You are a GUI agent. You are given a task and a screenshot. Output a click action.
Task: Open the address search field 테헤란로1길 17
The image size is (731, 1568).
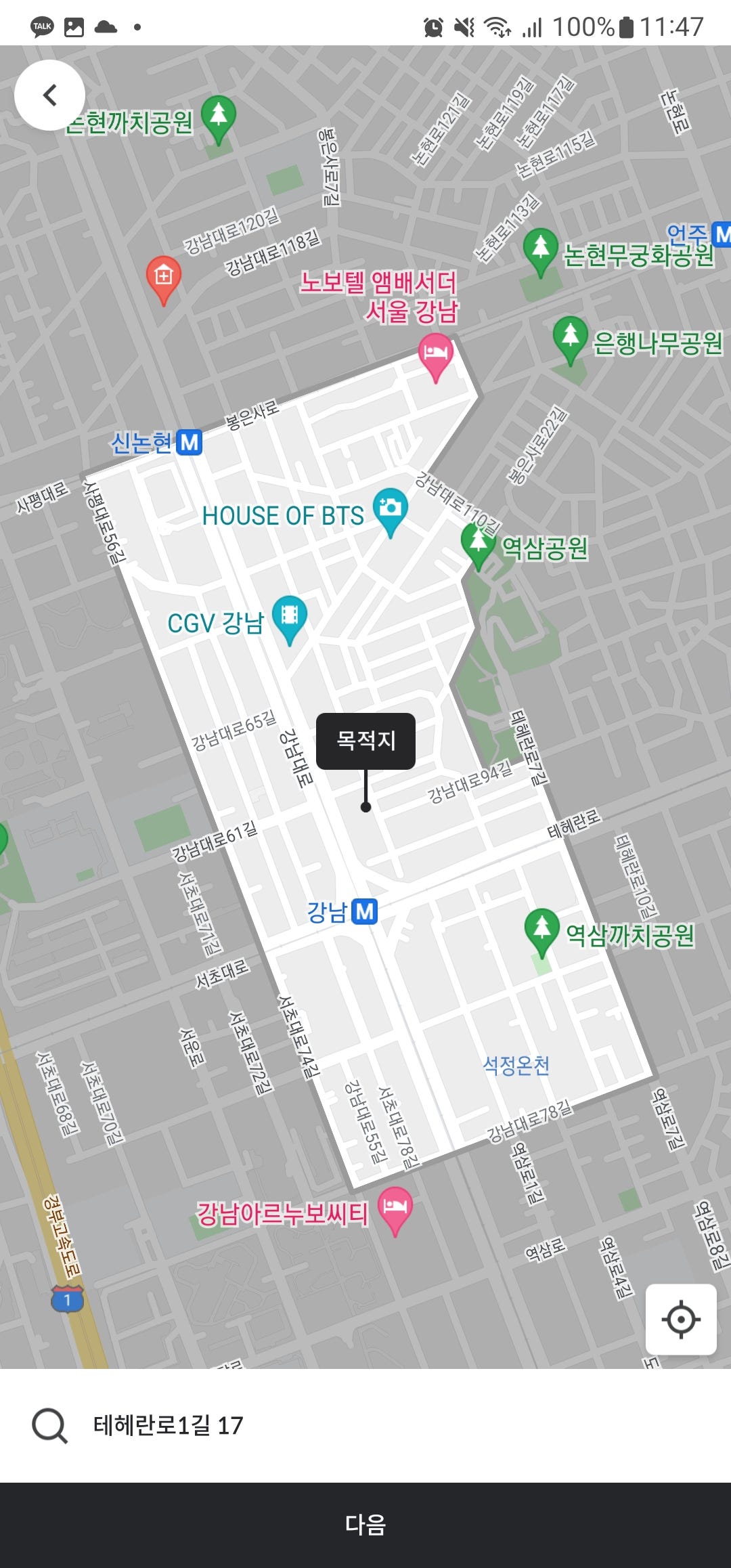click(168, 1426)
